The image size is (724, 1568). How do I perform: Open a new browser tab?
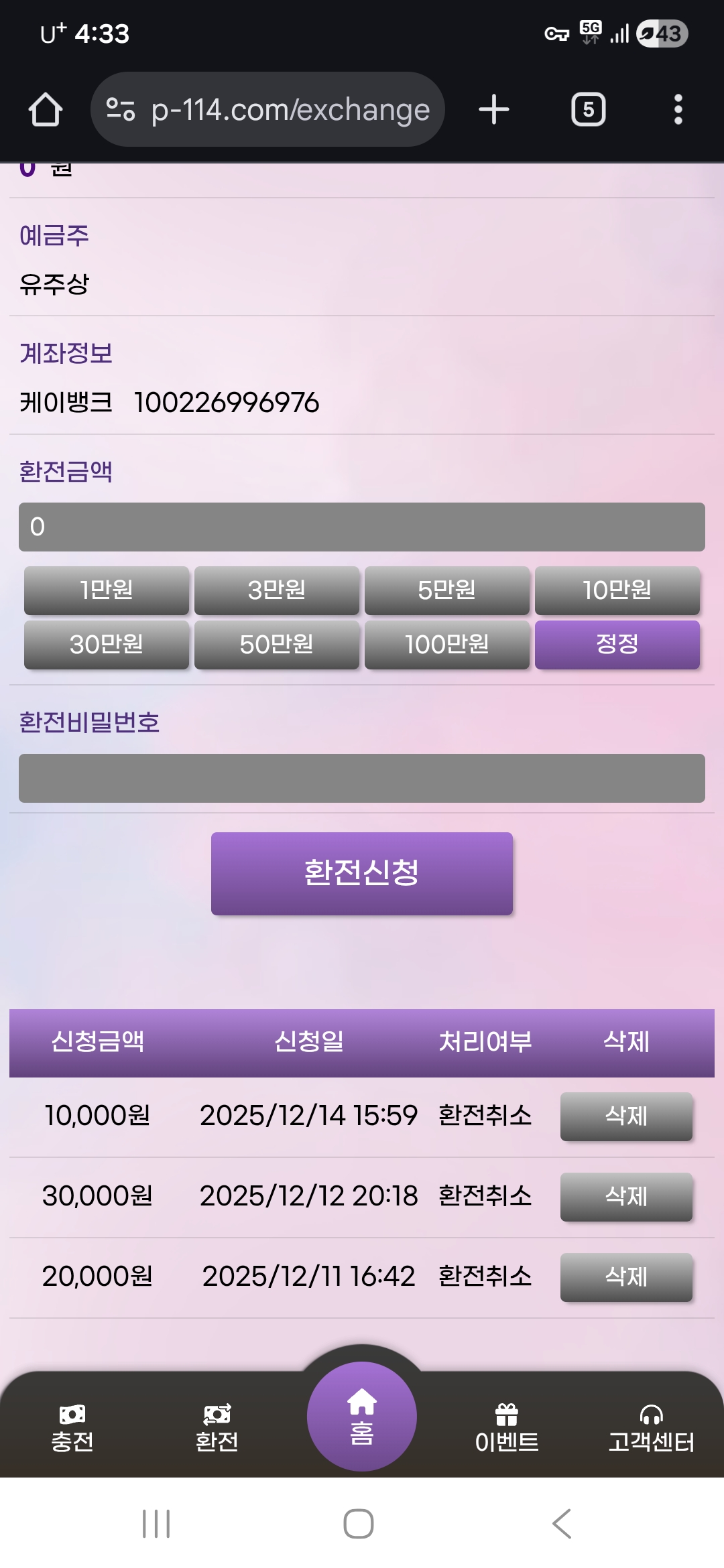coord(494,109)
